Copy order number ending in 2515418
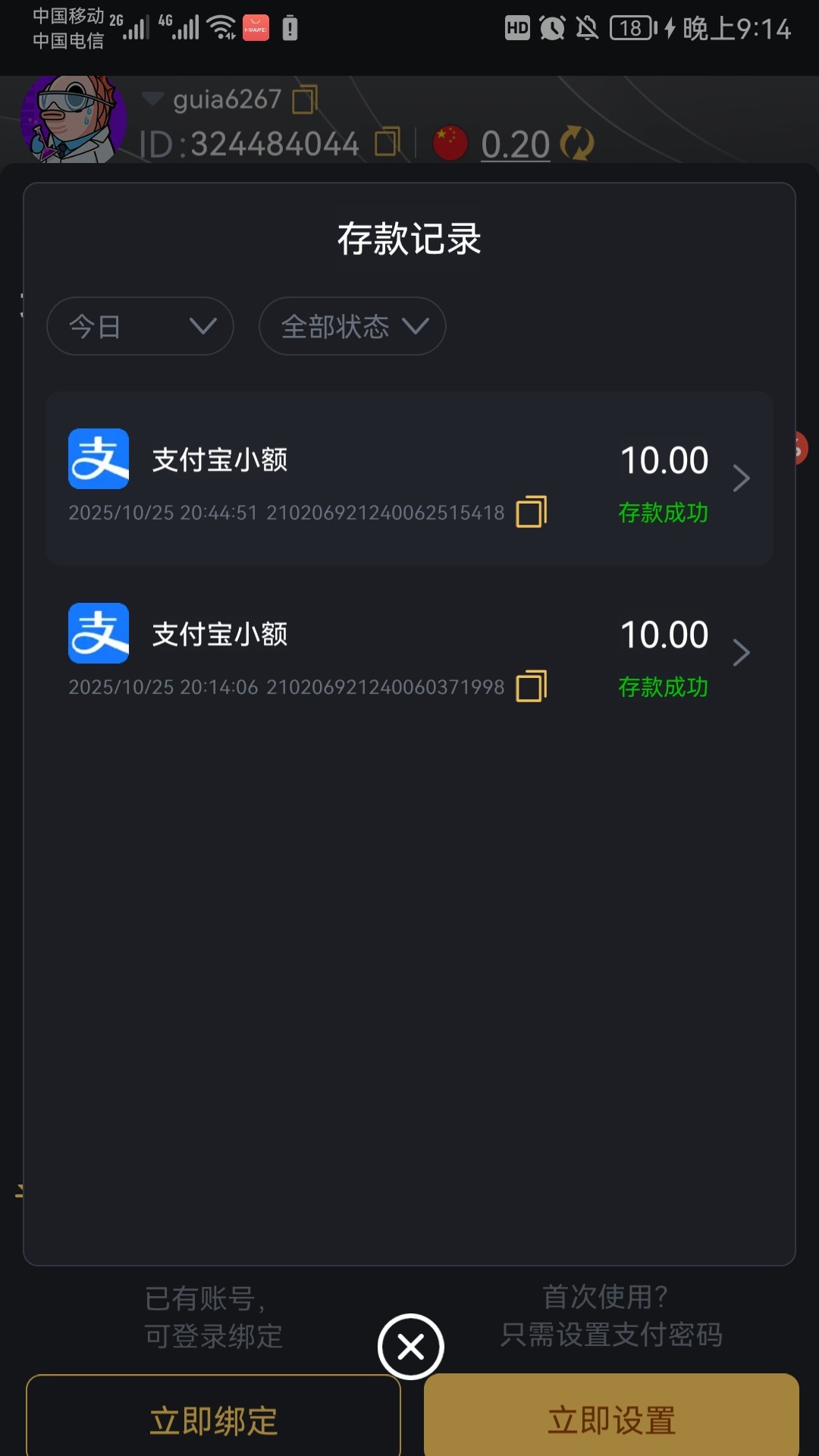This screenshot has width=819, height=1456. [531, 512]
